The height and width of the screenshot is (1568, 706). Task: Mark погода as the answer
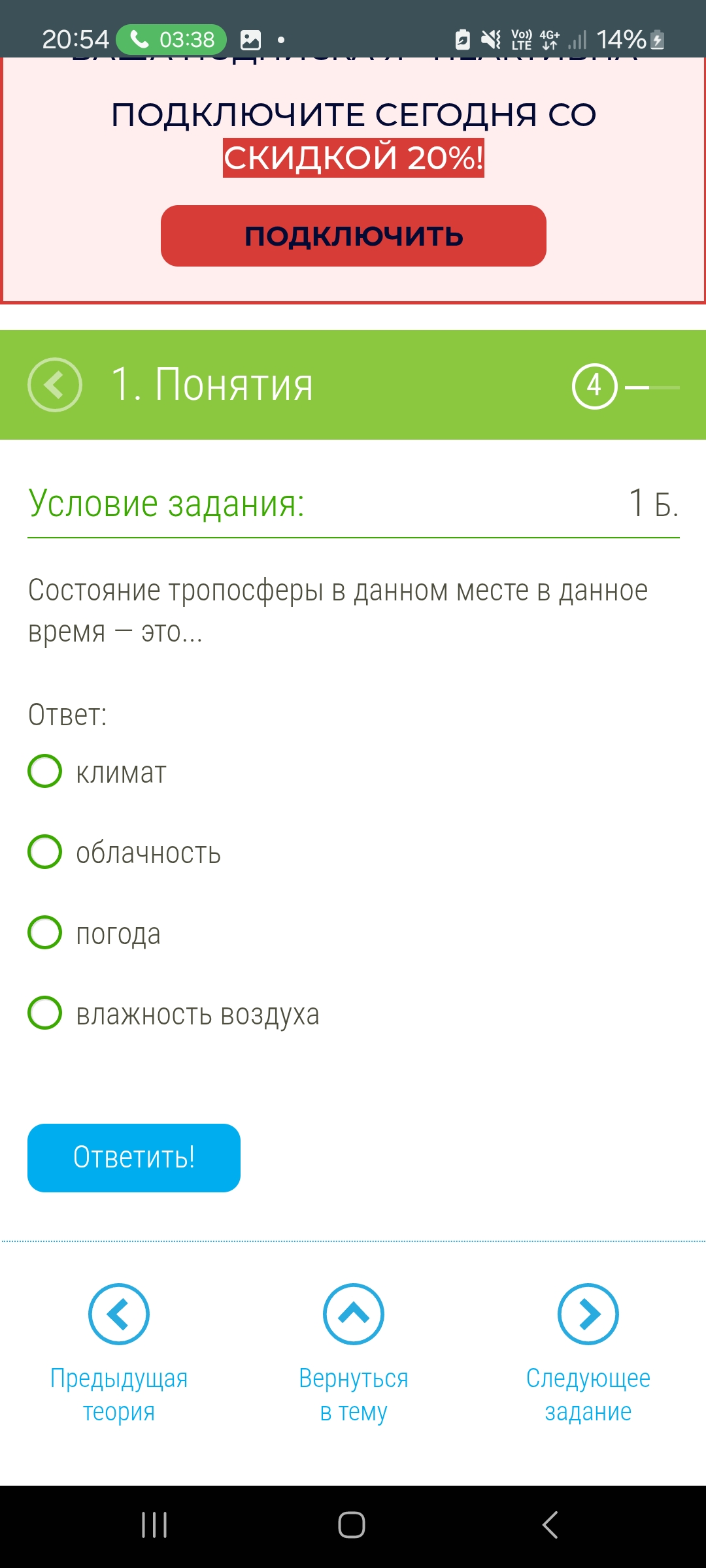(45, 932)
